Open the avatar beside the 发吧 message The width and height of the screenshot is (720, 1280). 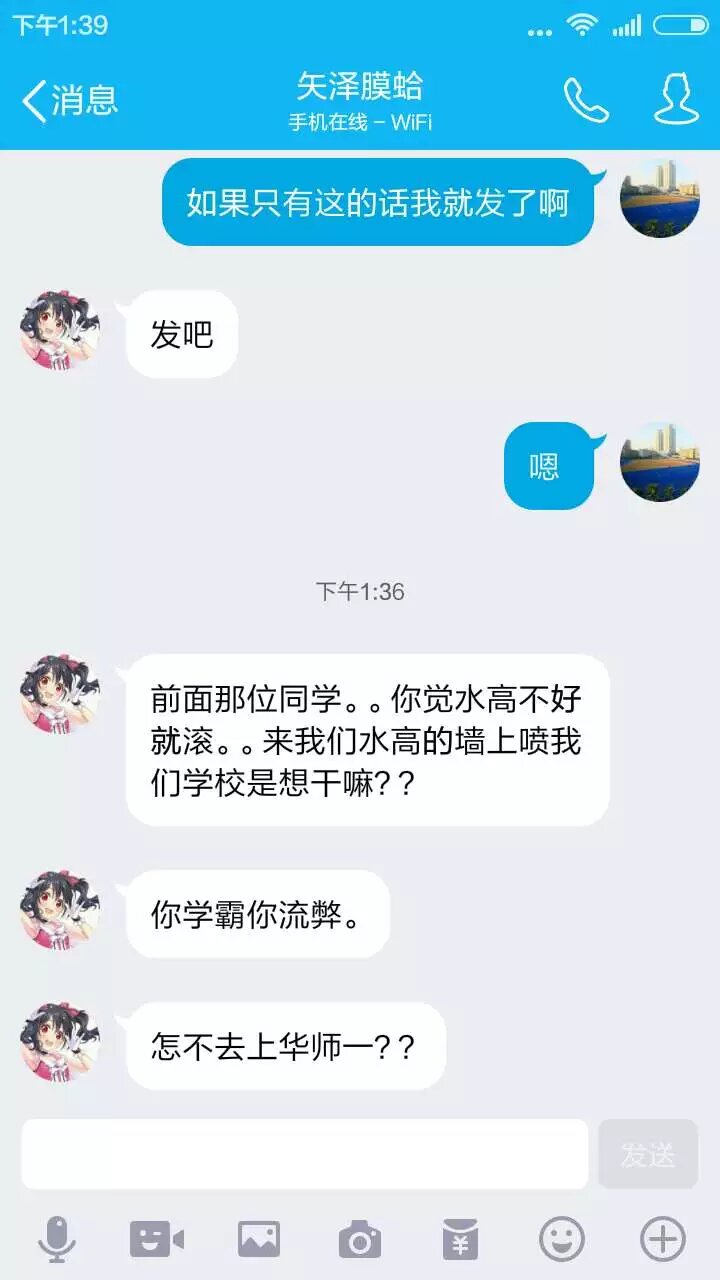(x=60, y=330)
